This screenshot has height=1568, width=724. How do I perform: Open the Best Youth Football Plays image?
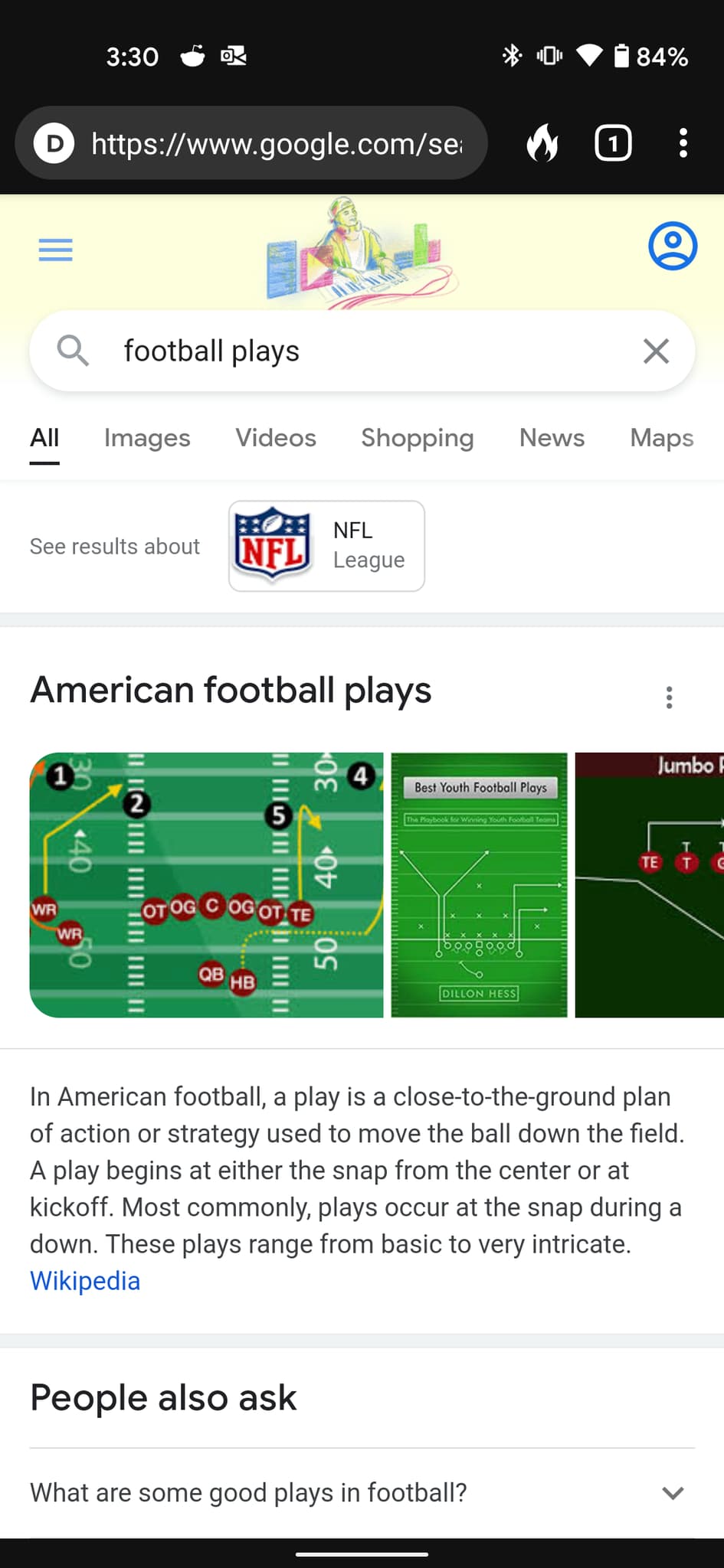click(479, 885)
